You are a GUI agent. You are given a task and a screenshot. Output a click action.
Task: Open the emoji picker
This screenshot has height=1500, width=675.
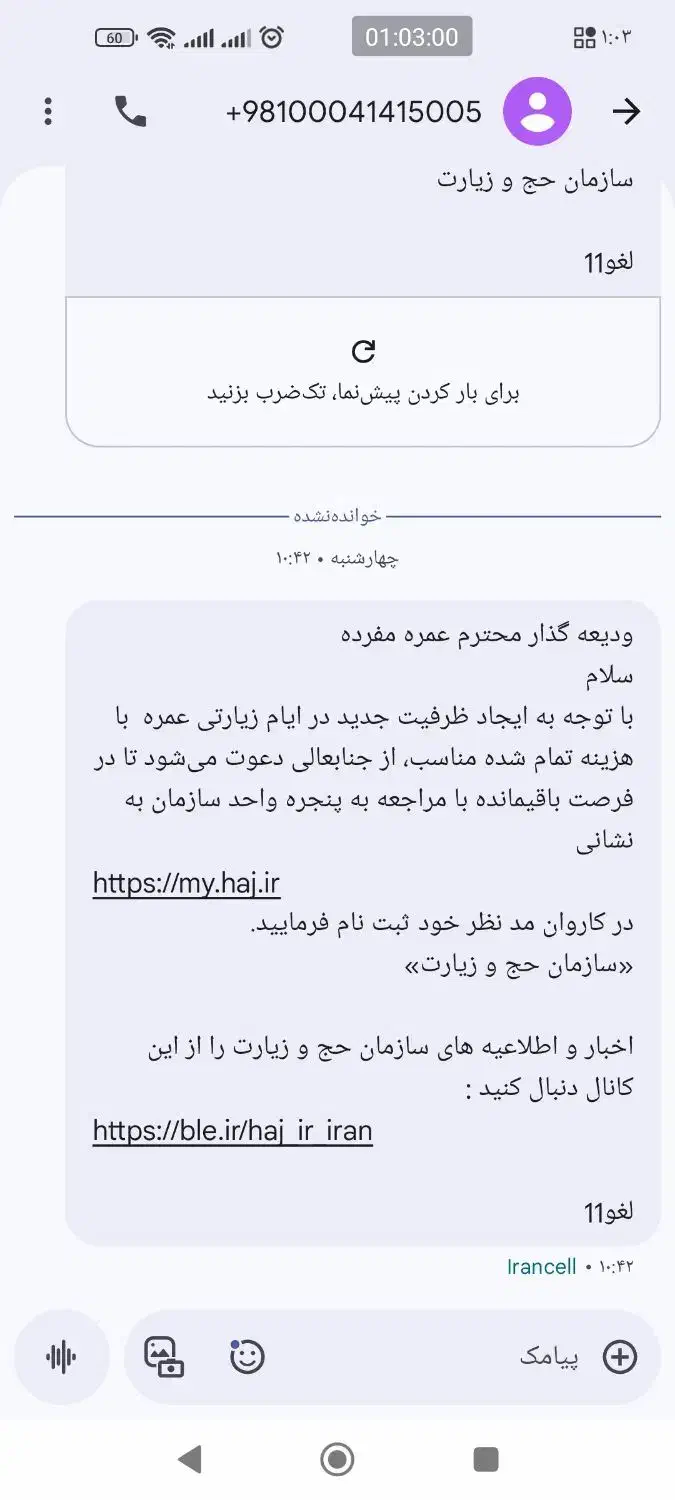click(x=247, y=1357)
